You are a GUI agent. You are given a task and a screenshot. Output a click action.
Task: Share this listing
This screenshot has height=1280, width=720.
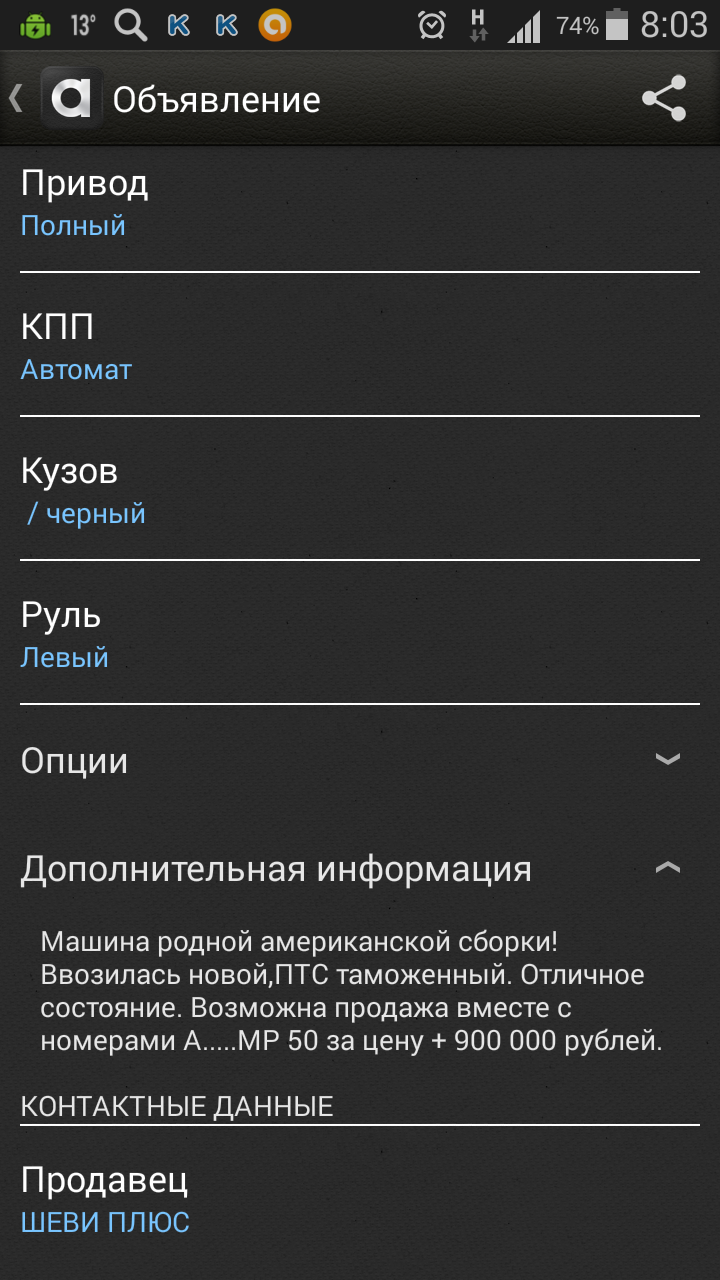point(664,99)
